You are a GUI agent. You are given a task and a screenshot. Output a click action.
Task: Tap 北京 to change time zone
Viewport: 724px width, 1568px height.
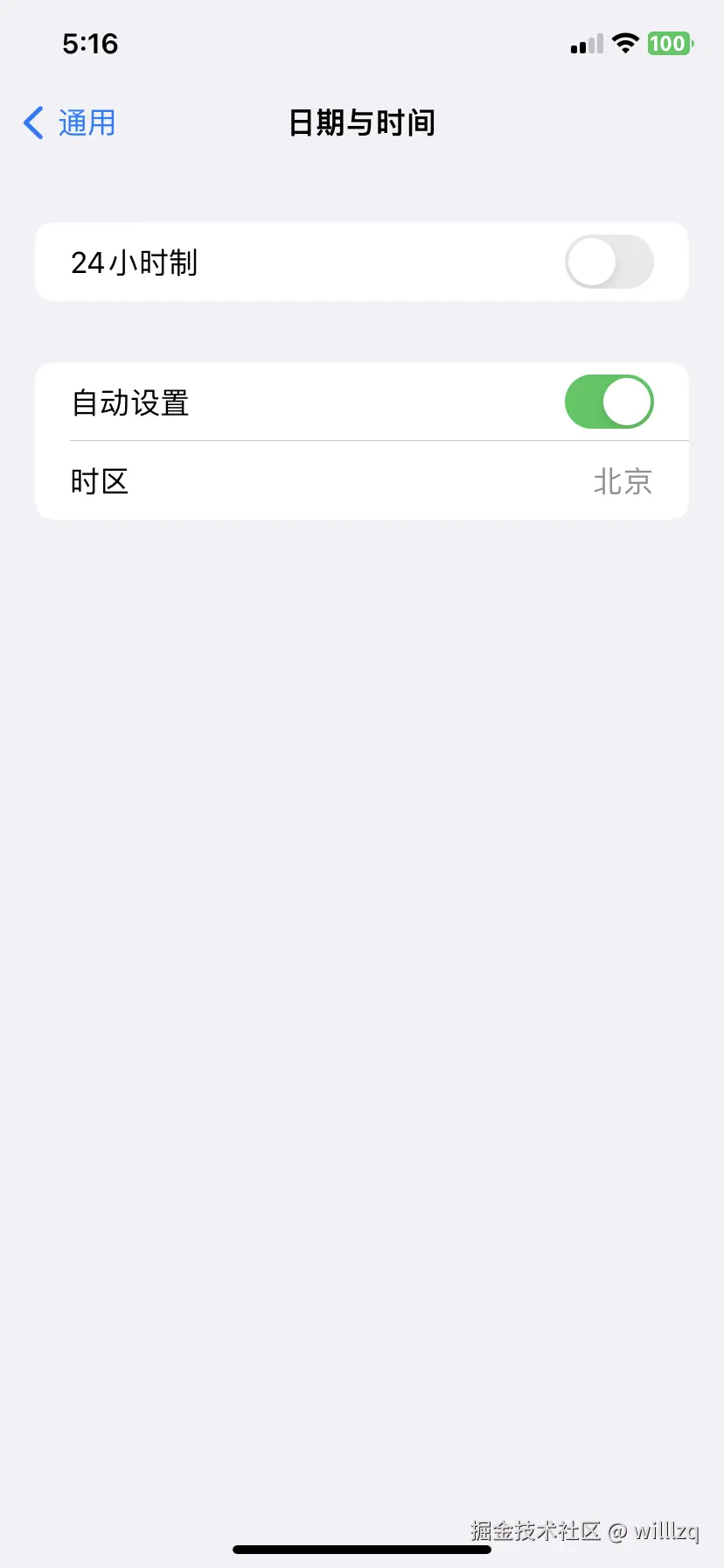pyautogui.click(x=623, y=480)
